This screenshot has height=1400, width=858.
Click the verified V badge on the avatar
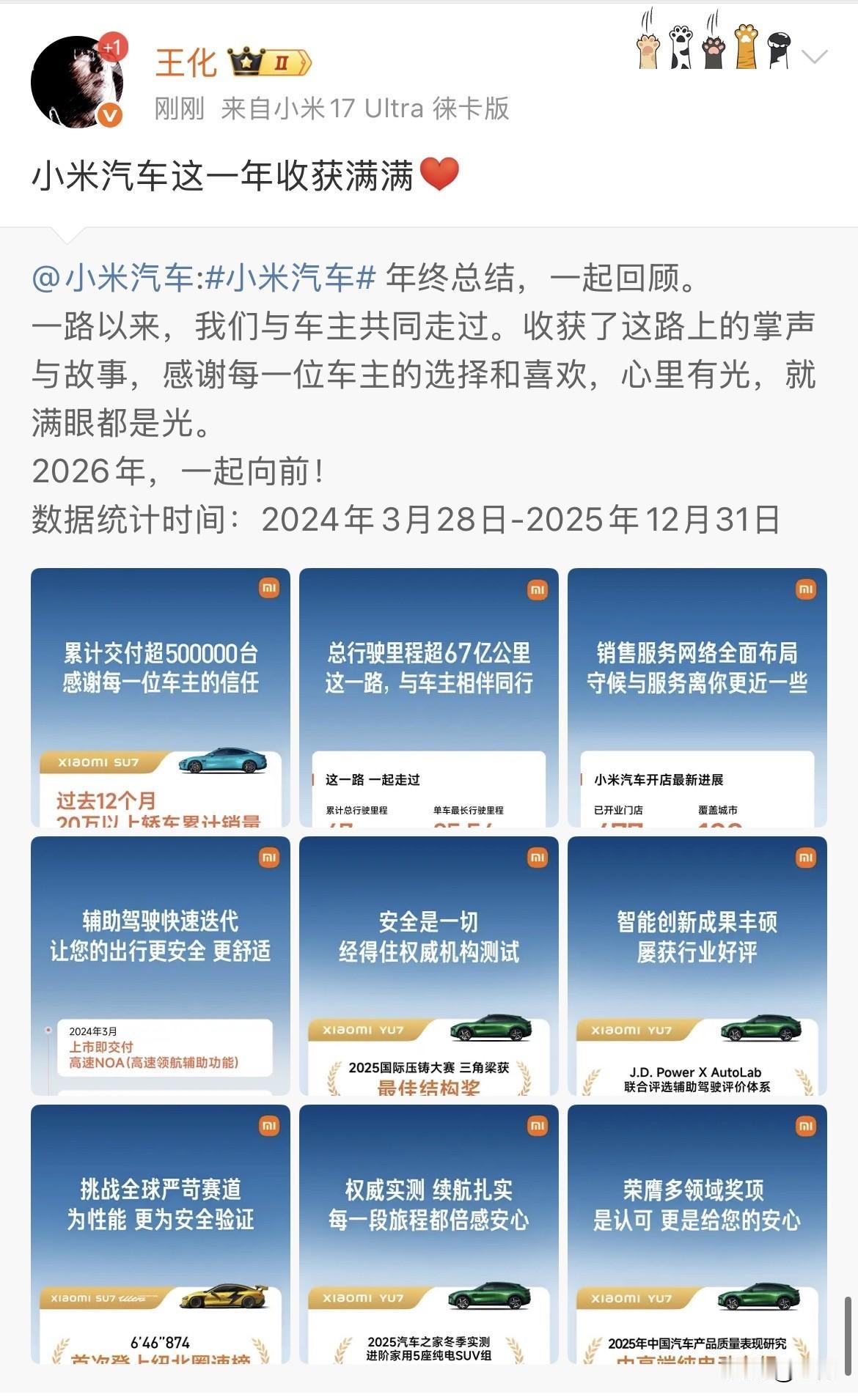point(109,116)
